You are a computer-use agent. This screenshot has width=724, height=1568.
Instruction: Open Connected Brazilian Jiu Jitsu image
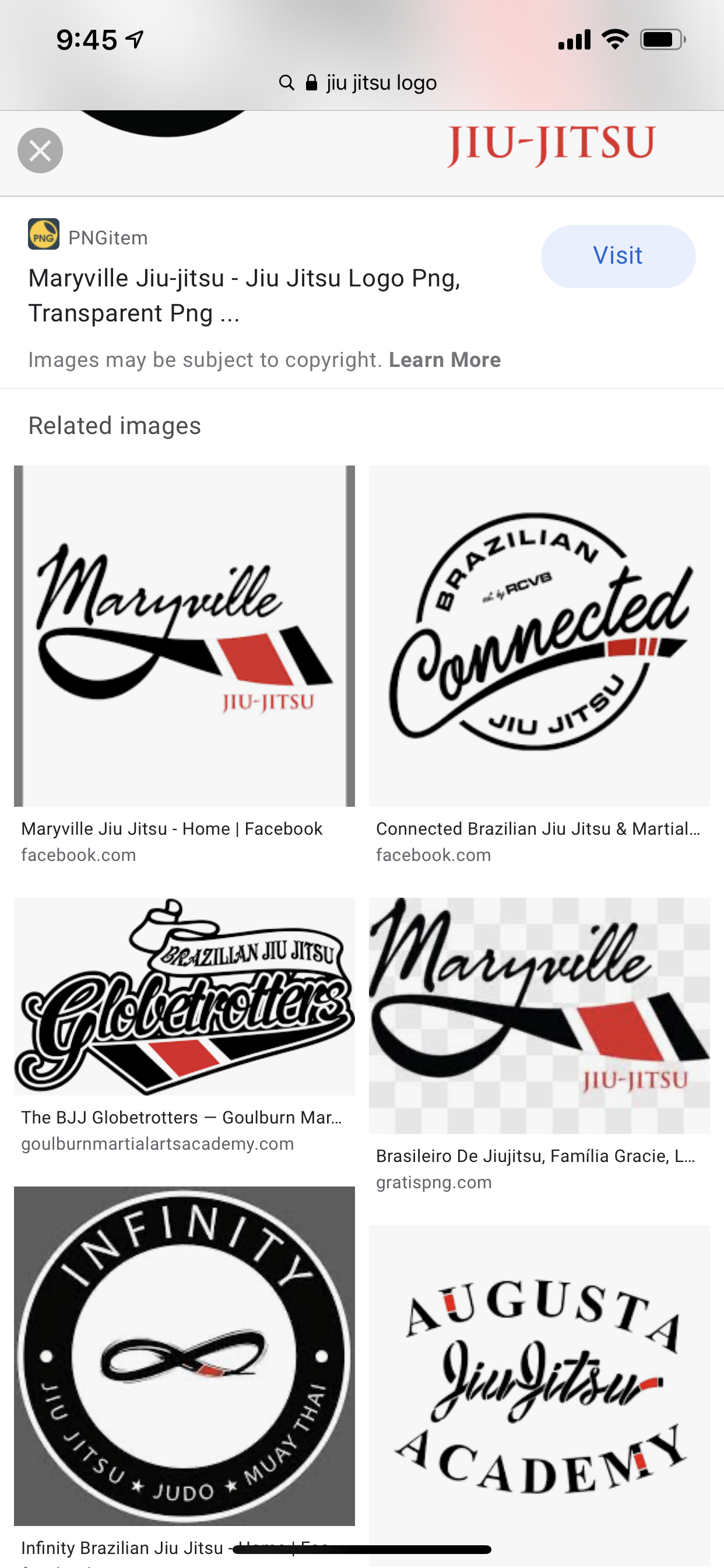coord(539,635)
